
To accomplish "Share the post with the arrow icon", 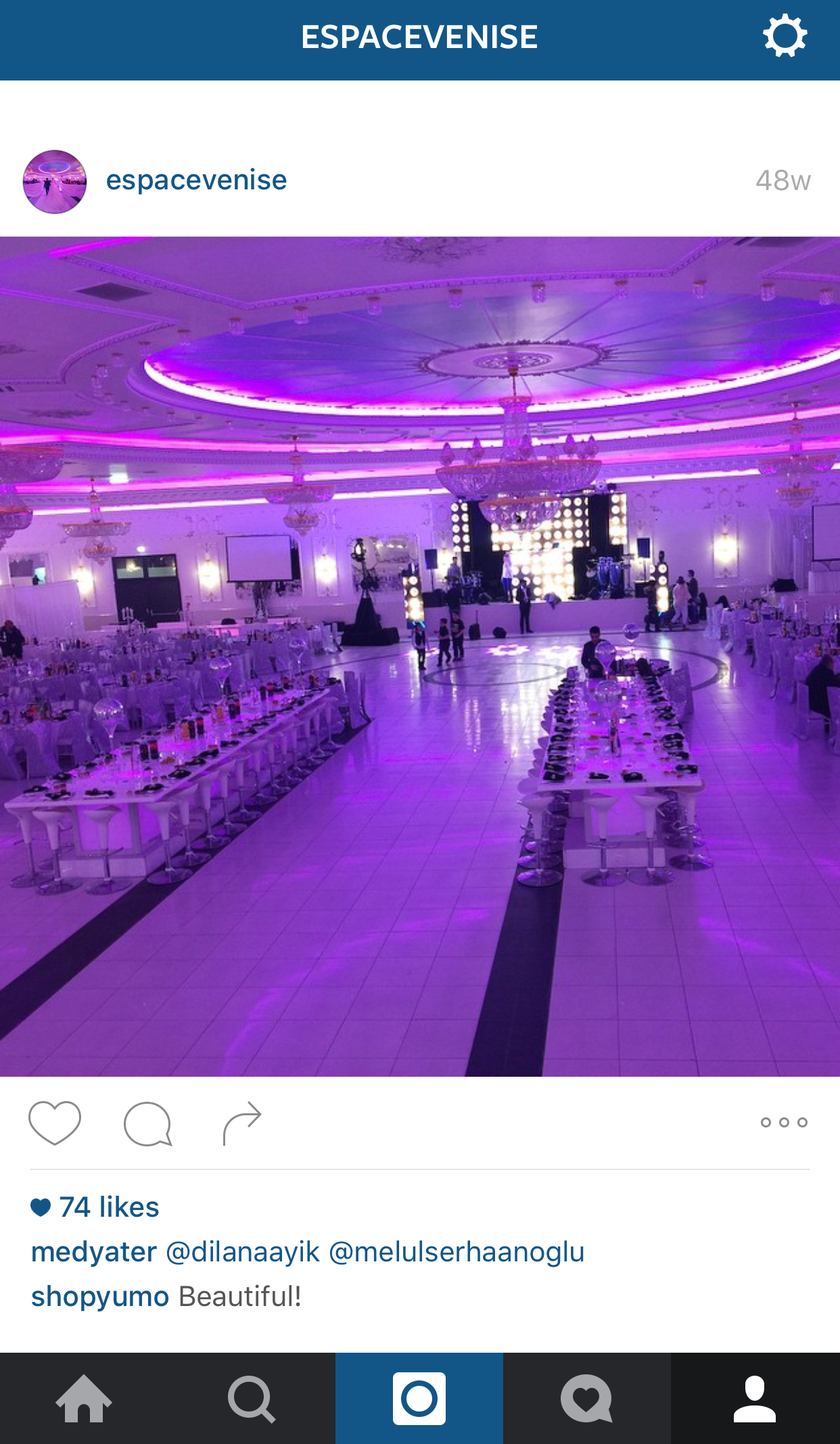I will point(241,1123).
